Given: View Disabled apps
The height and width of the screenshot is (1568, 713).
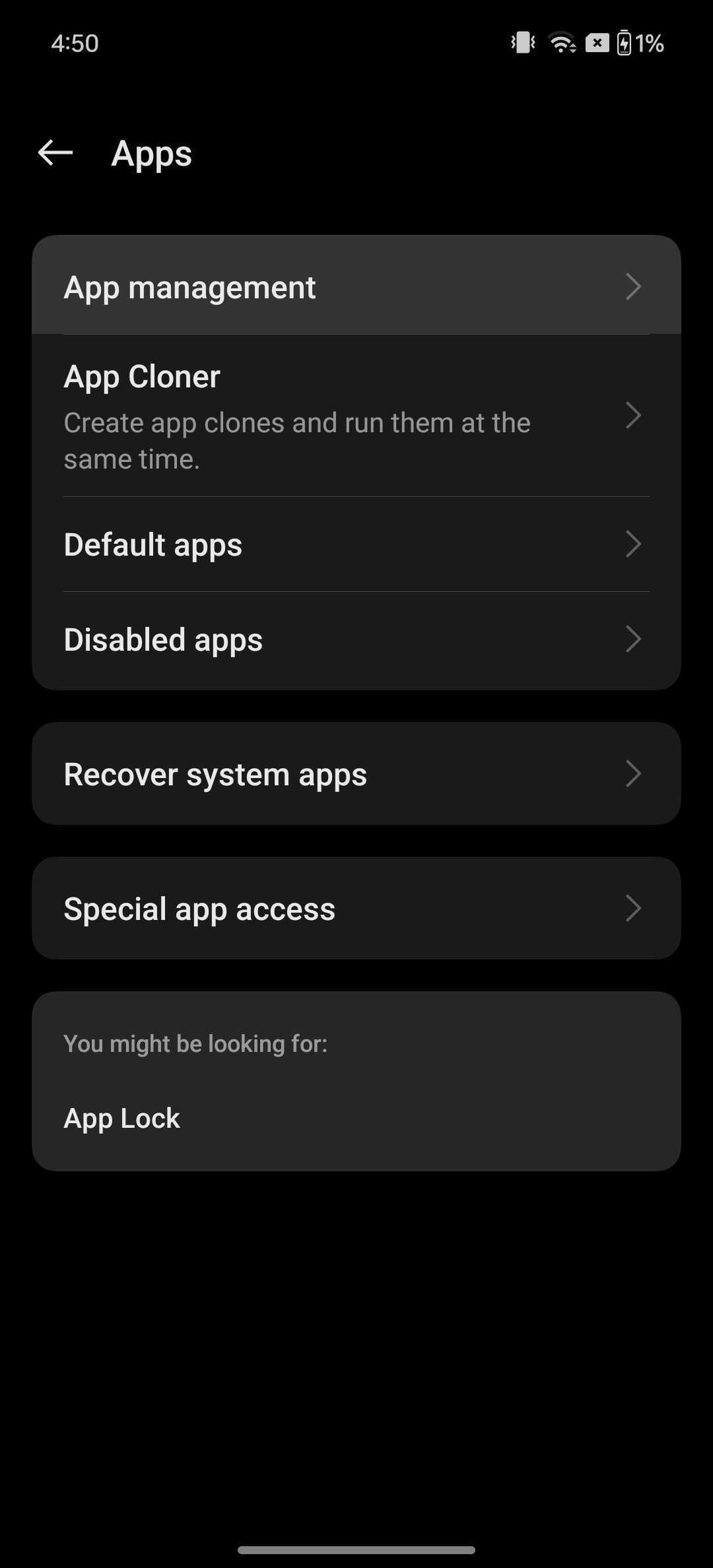Looking at the screenshot, I should pyautogui.click(x=356, y=639).
